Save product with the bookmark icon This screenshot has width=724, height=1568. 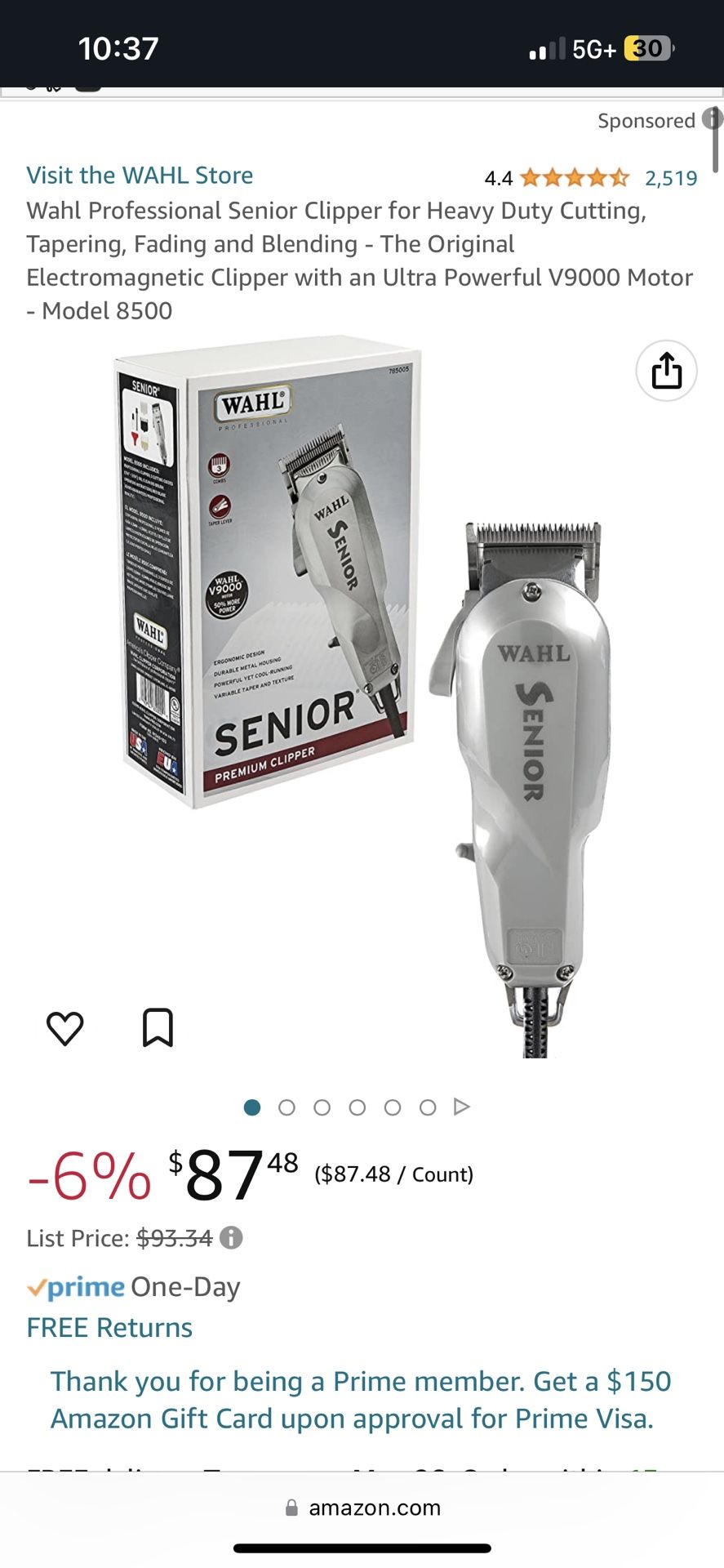(158, 1027)
